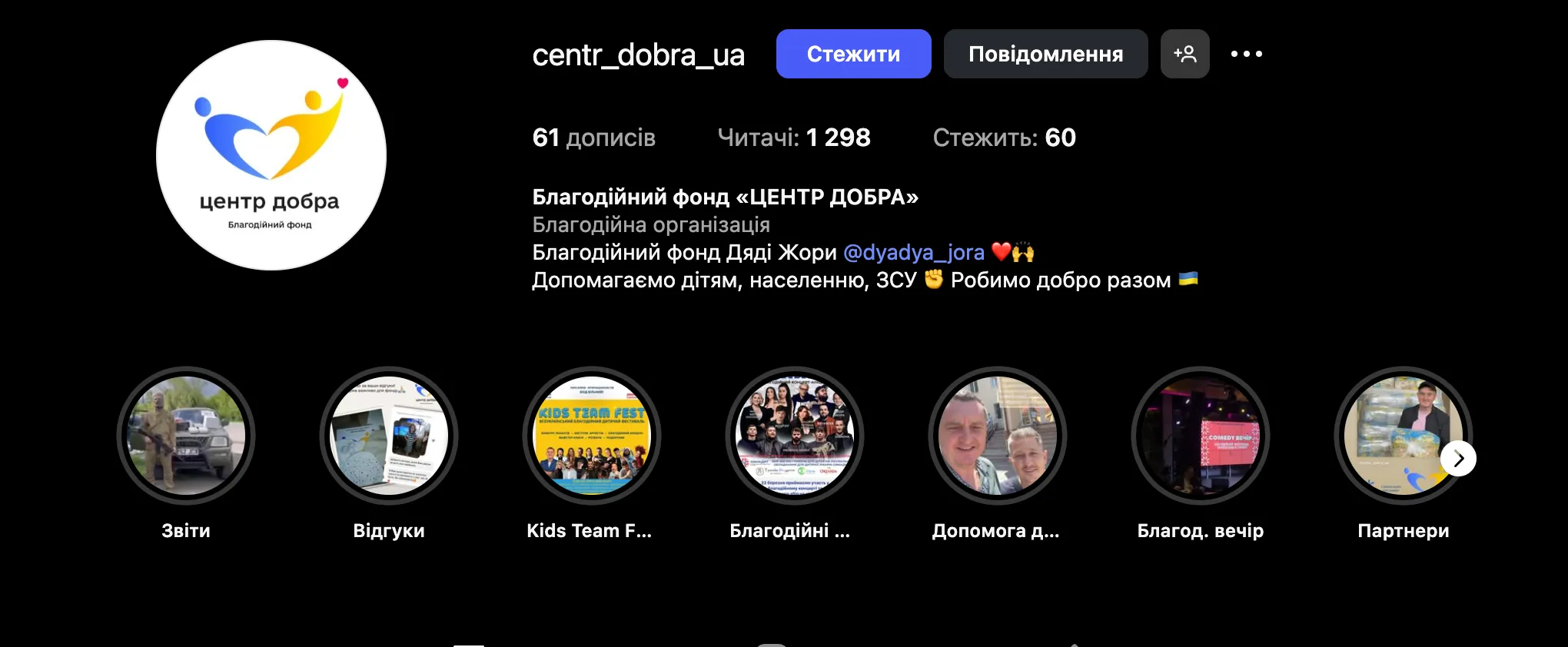View the list of Читачі followers
The height and width of the screenshot is (647, 1568).
click(793, 138)
